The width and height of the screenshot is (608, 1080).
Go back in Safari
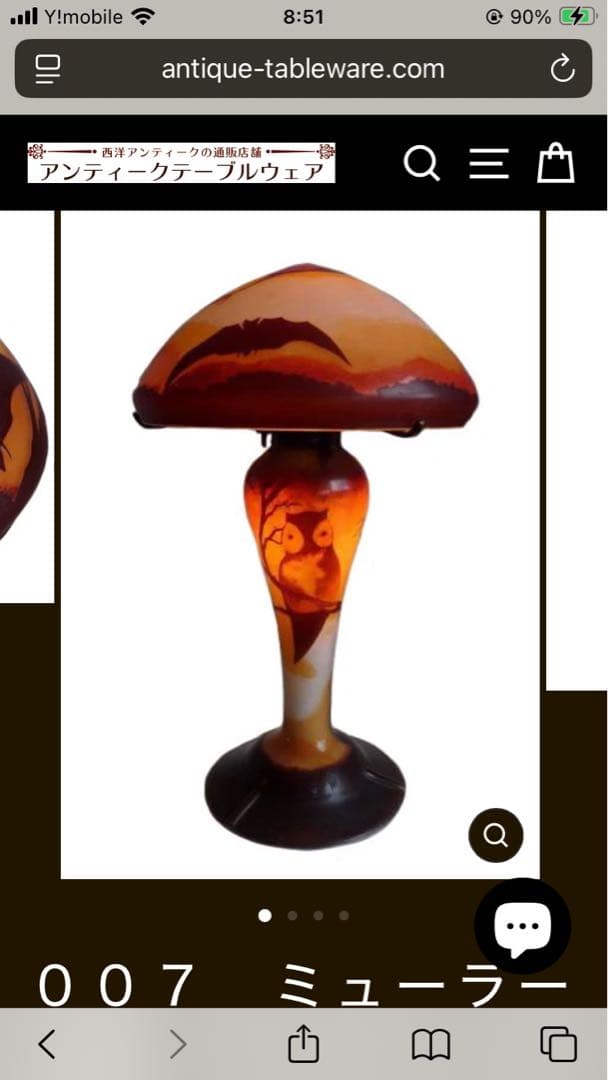[46, 1044]
